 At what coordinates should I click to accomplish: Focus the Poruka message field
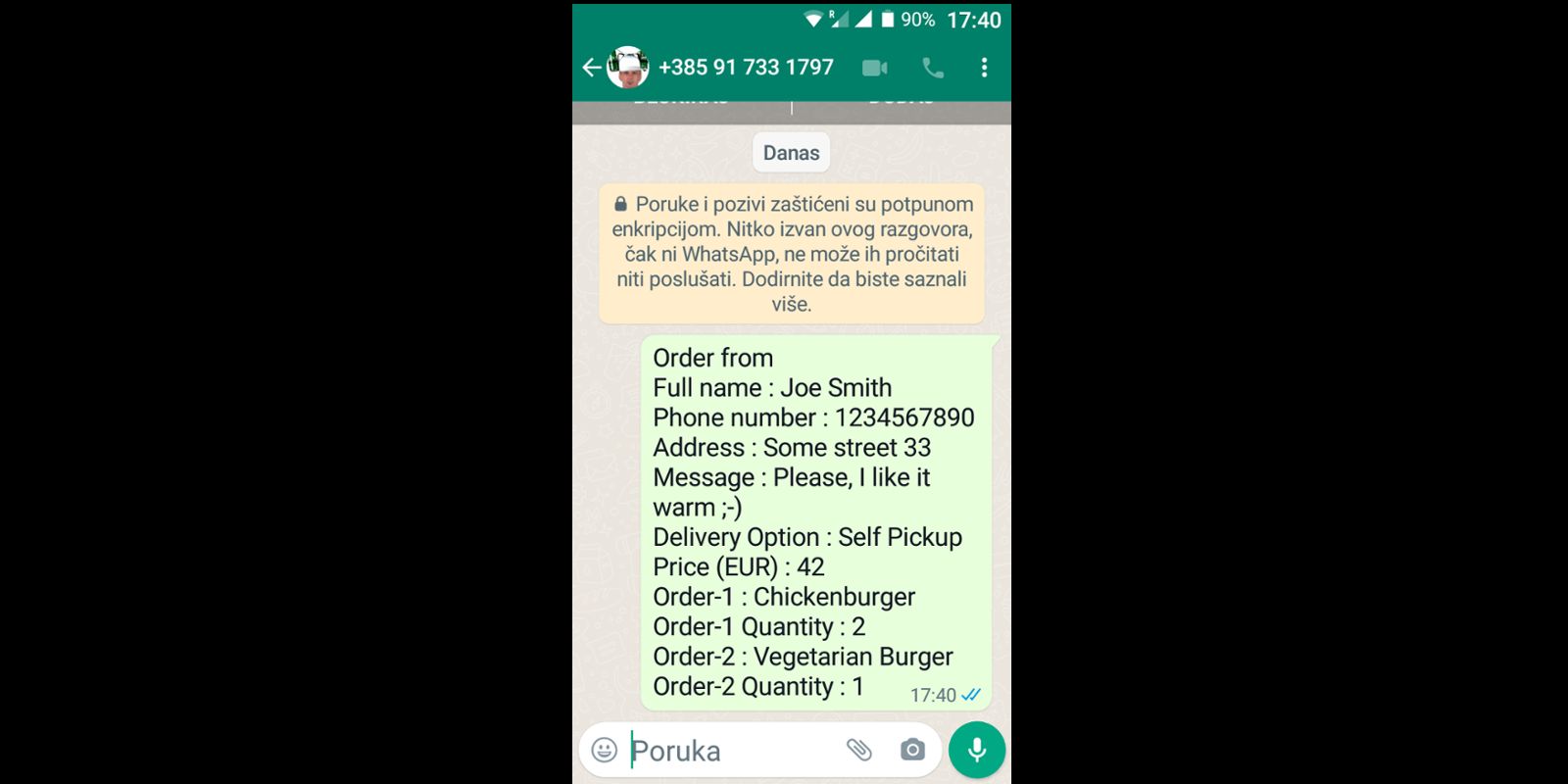coord(730,751)
